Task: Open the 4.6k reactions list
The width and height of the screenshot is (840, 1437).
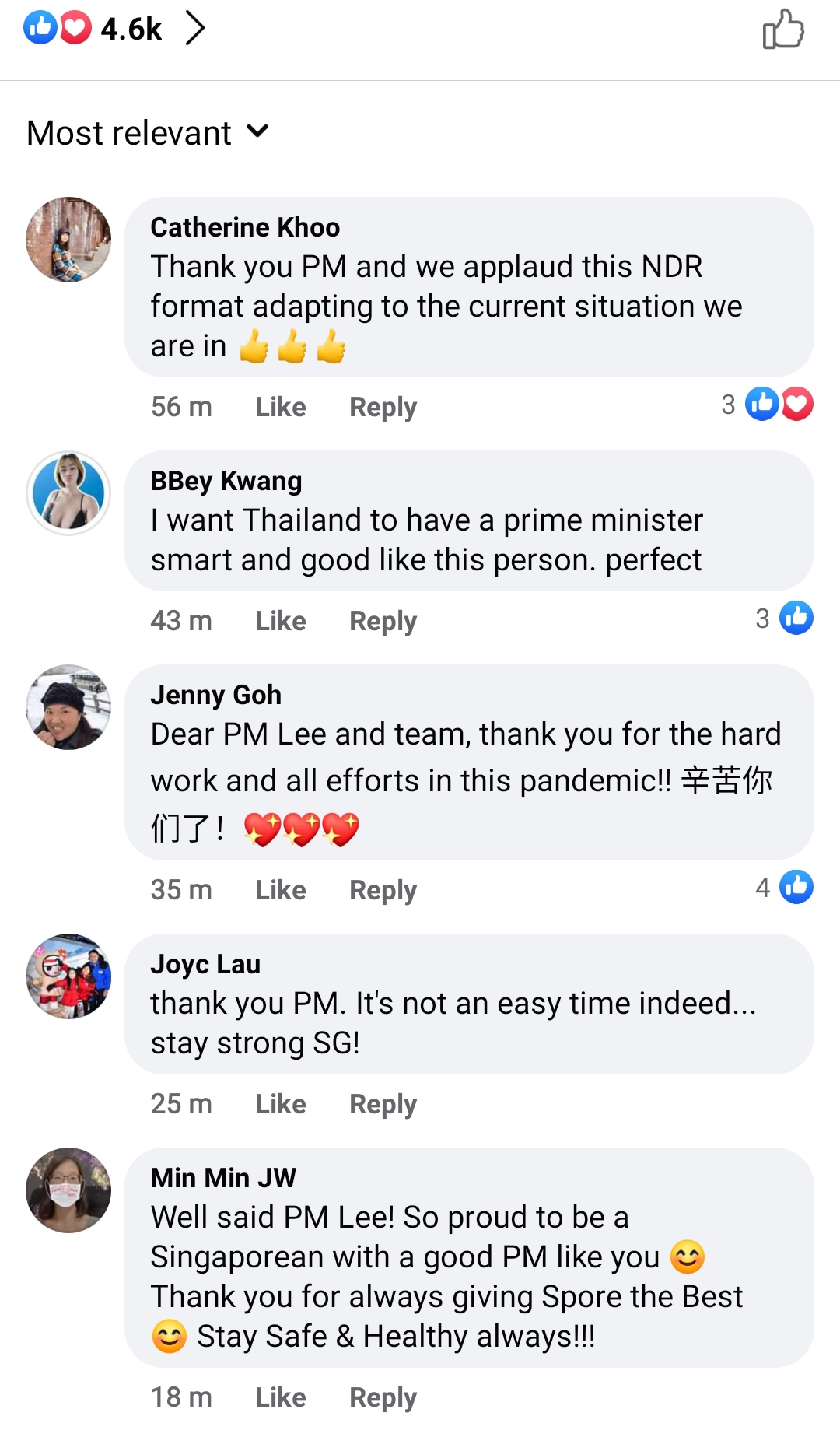Action: click(117, 30)
